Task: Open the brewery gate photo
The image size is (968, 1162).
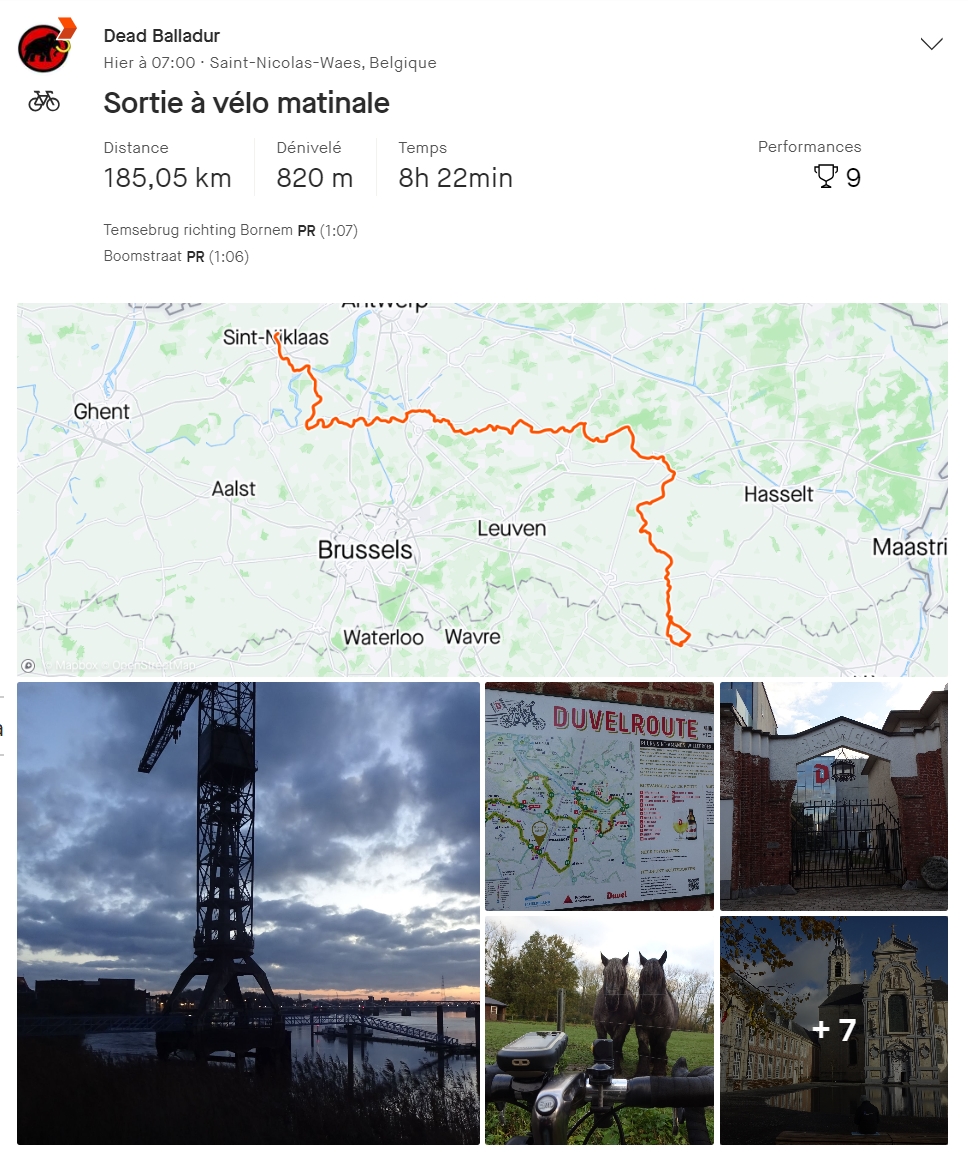Action: [x=833, y=796]
